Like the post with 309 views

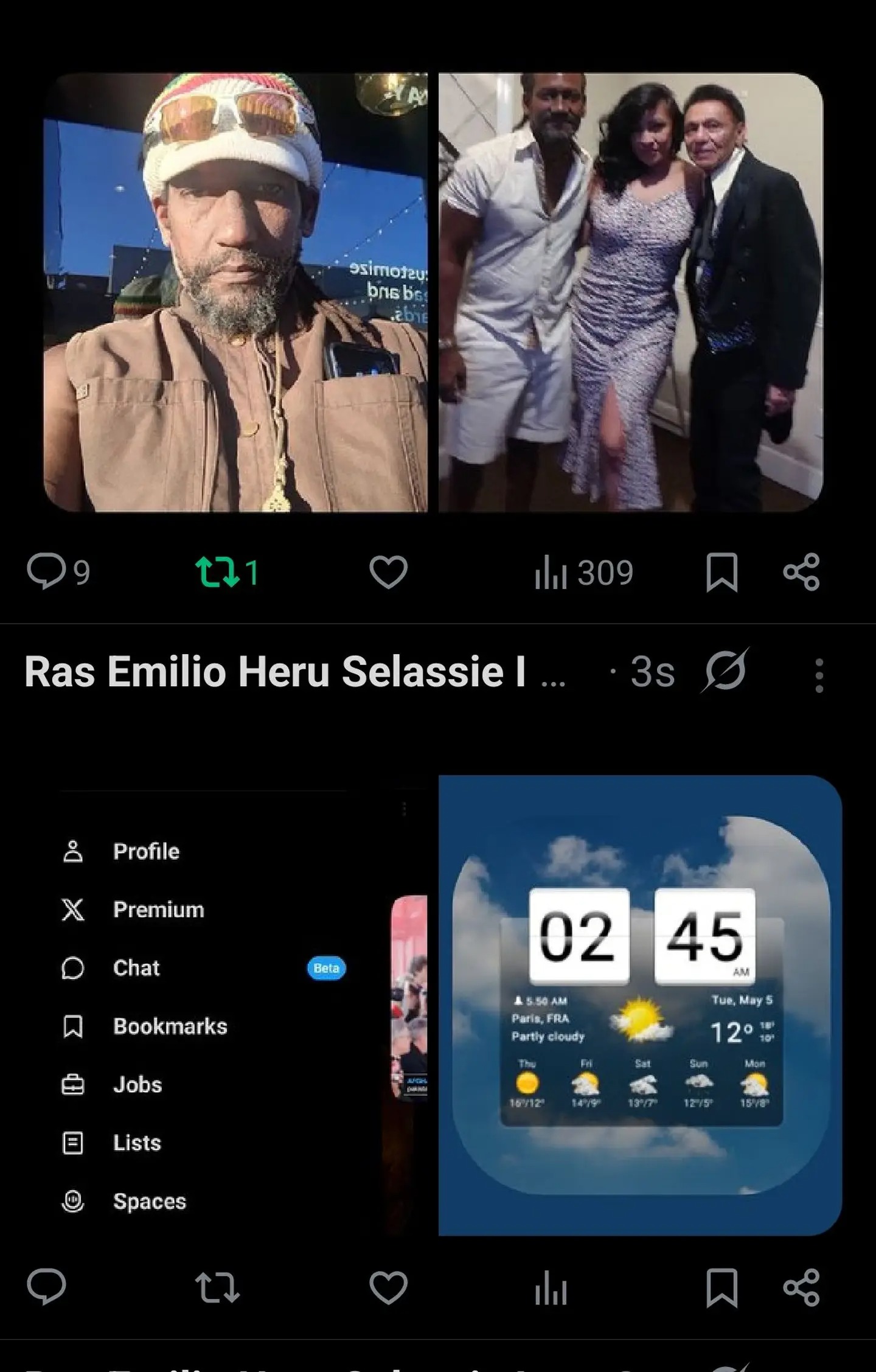point(388,573)
